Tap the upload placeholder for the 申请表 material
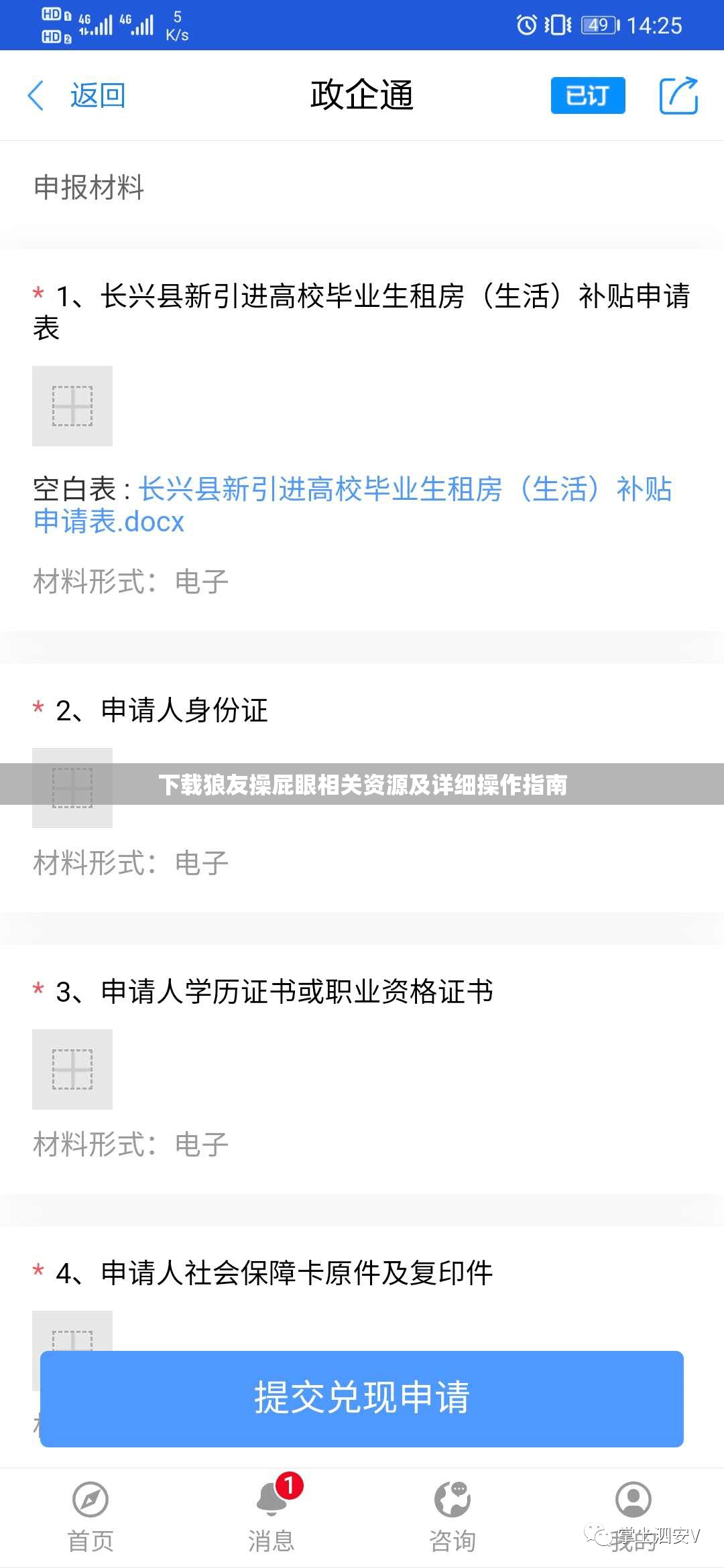Image resolution: width=724 pixels, height=1568 pixels. [72, 405]
